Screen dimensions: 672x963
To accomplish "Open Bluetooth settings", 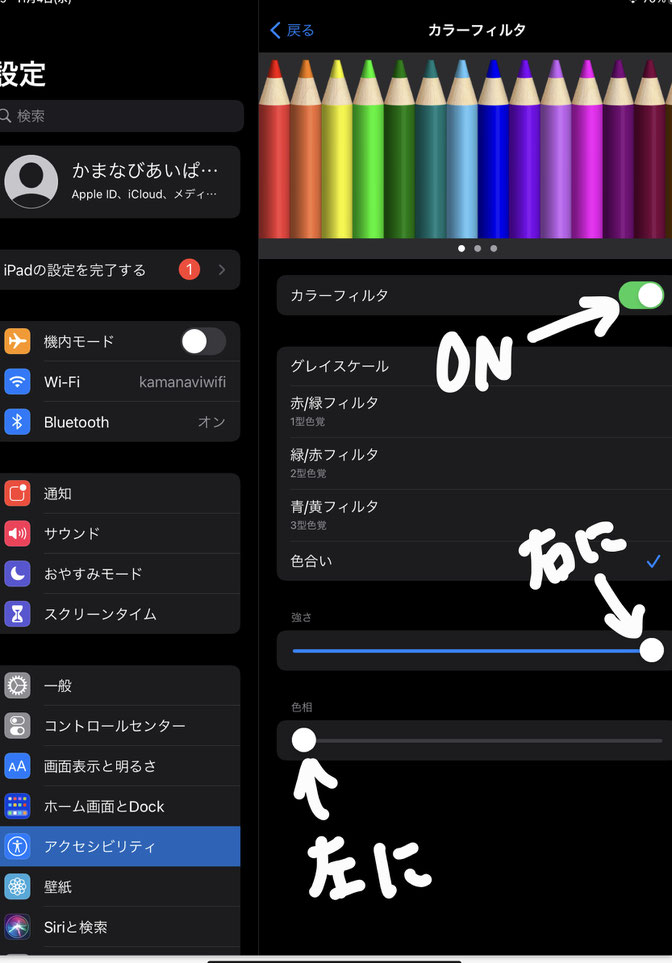I will coord(120,422).
